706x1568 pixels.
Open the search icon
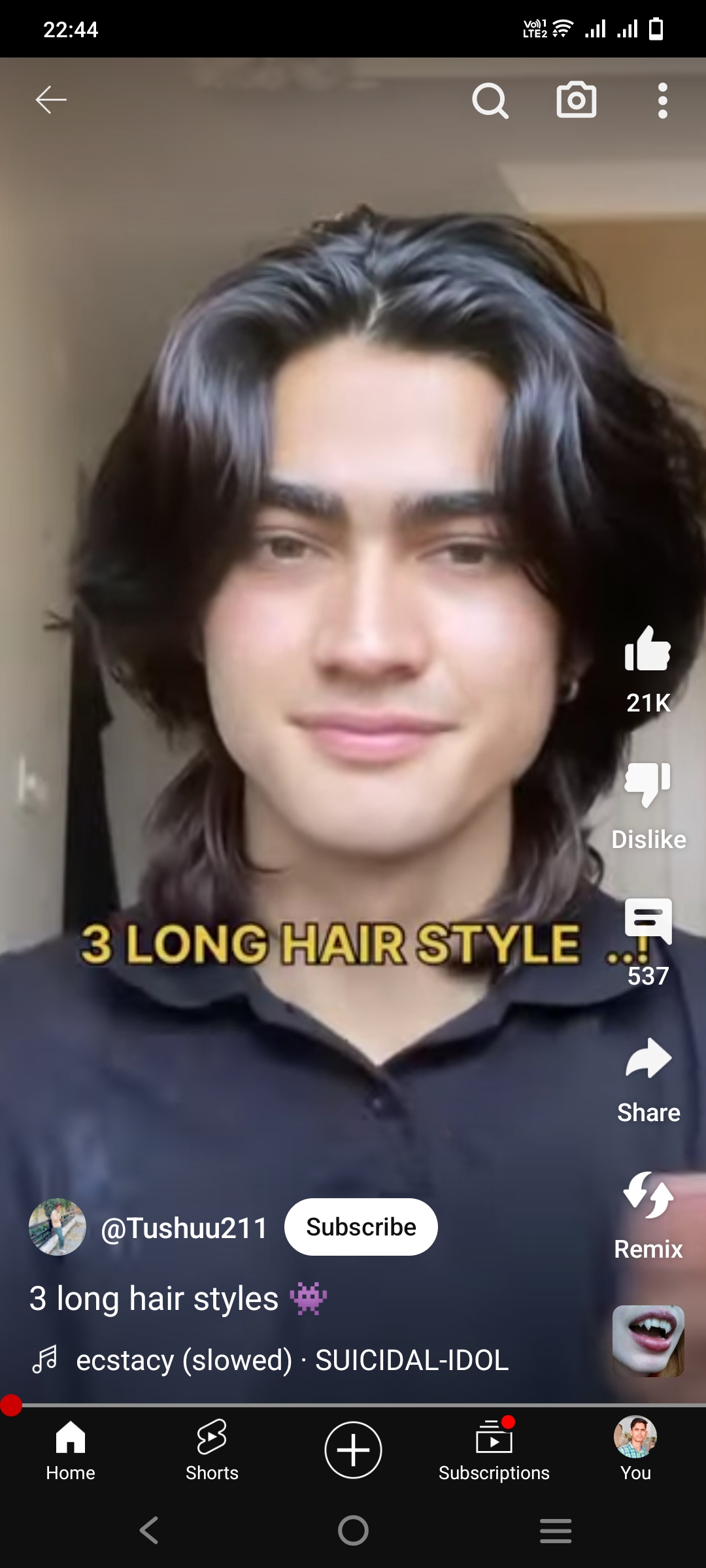coord(490,100)
